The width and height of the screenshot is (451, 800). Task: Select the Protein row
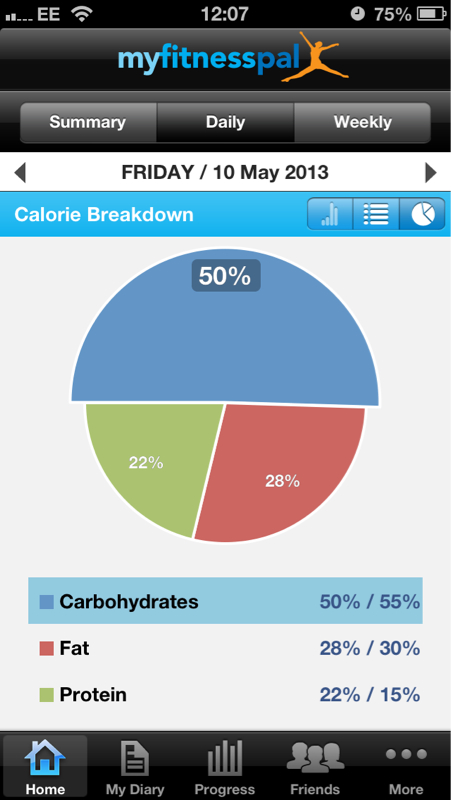[x=225, y=694]
